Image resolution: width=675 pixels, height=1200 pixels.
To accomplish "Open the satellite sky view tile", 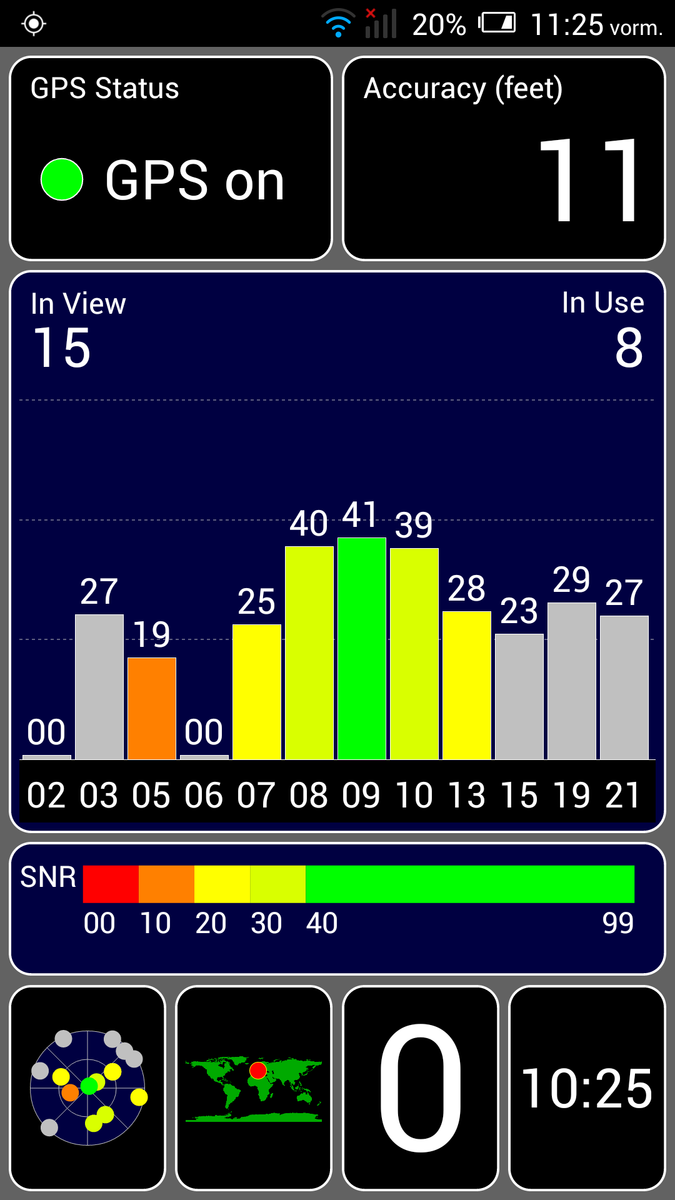I will (87, 1087).
